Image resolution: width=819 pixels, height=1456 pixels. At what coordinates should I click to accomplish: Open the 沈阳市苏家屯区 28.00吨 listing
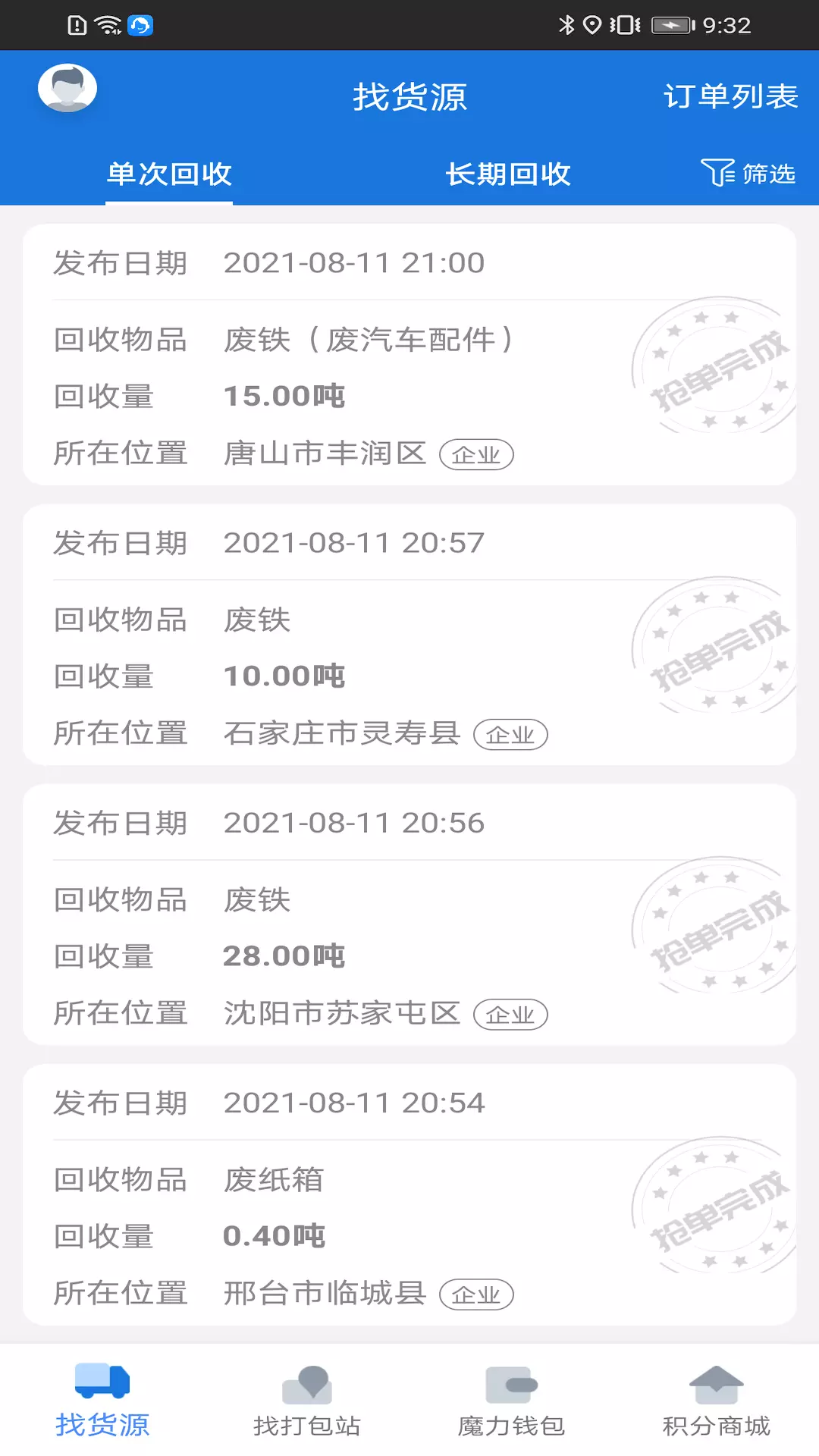[409, 915]
